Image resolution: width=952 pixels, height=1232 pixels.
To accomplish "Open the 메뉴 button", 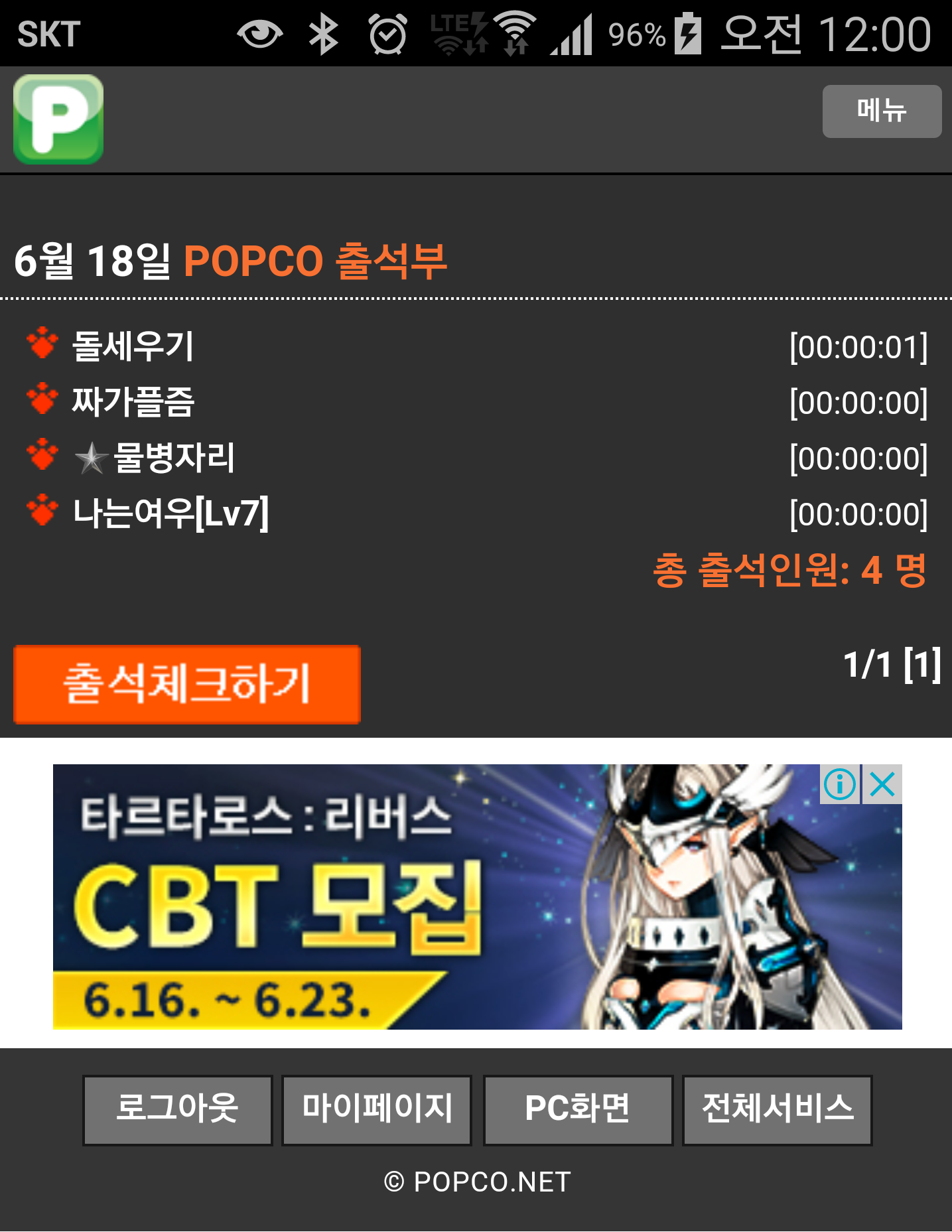I will point(881,111).
